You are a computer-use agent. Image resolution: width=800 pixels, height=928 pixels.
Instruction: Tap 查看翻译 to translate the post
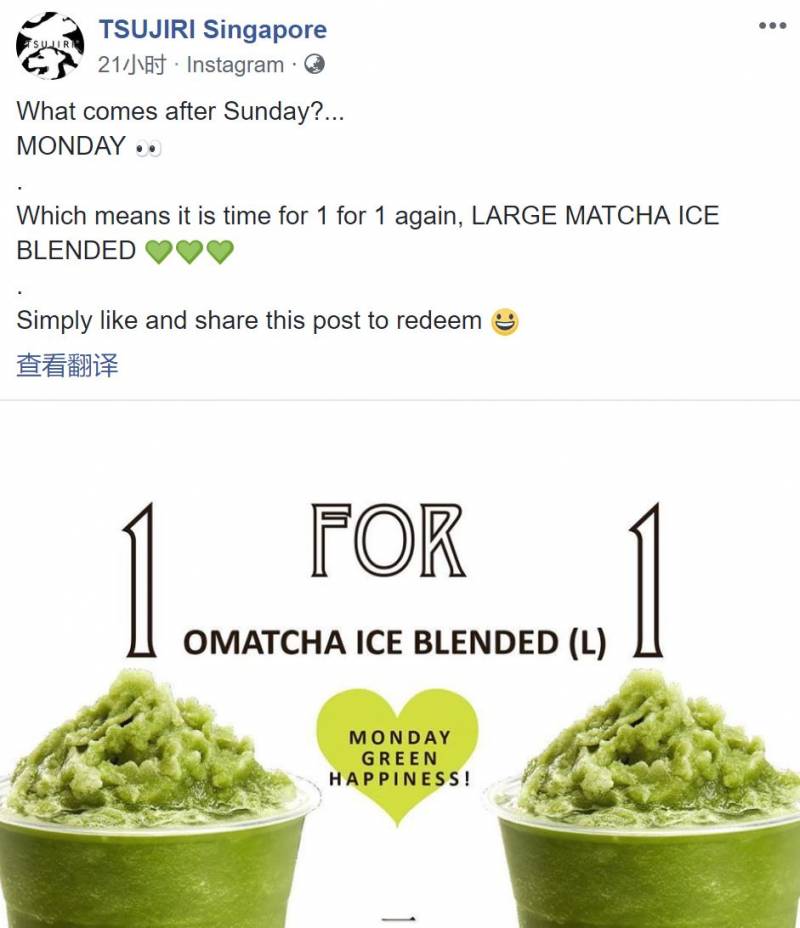67,365
